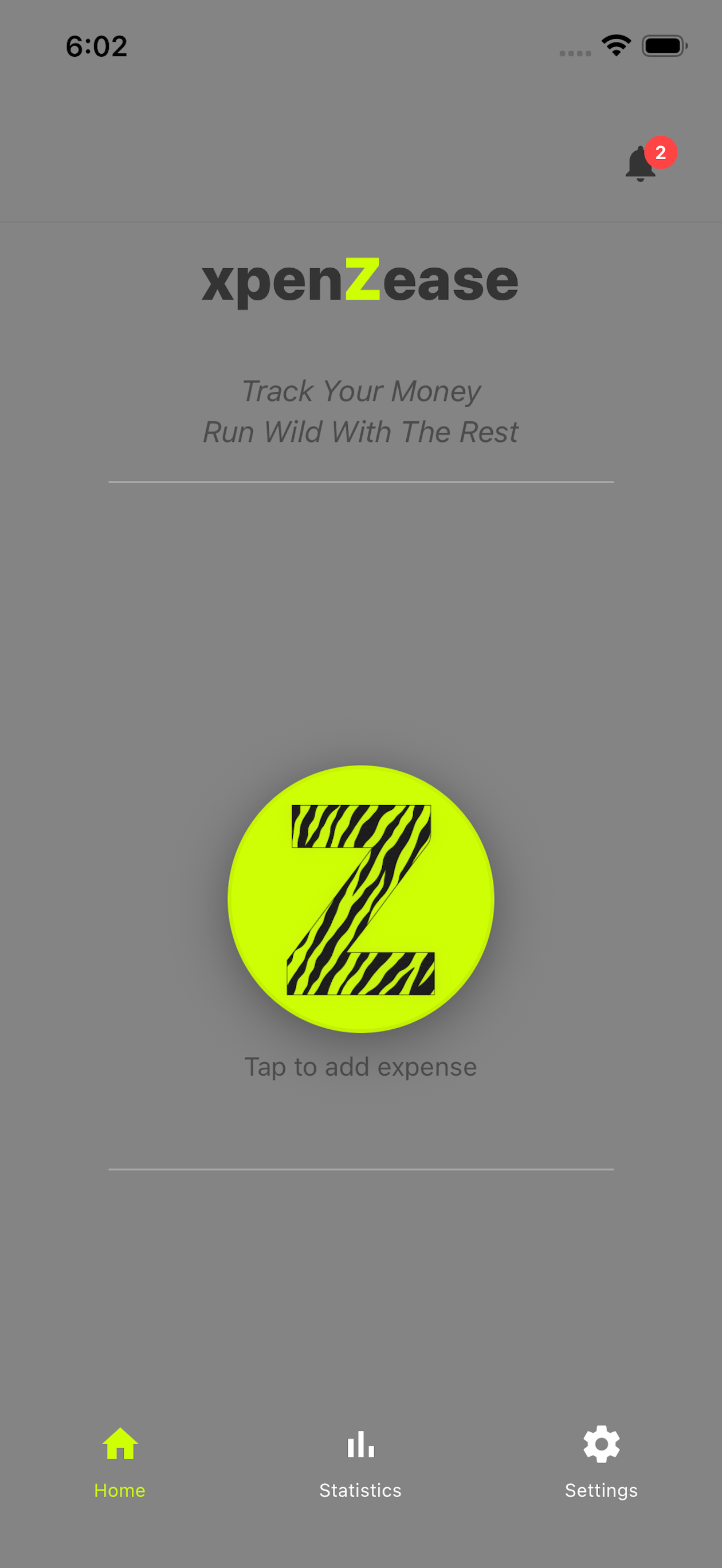Viewport: 722px width, 1568px height.
Task: Select the Home tab
Action: (x=120, y=1461)
